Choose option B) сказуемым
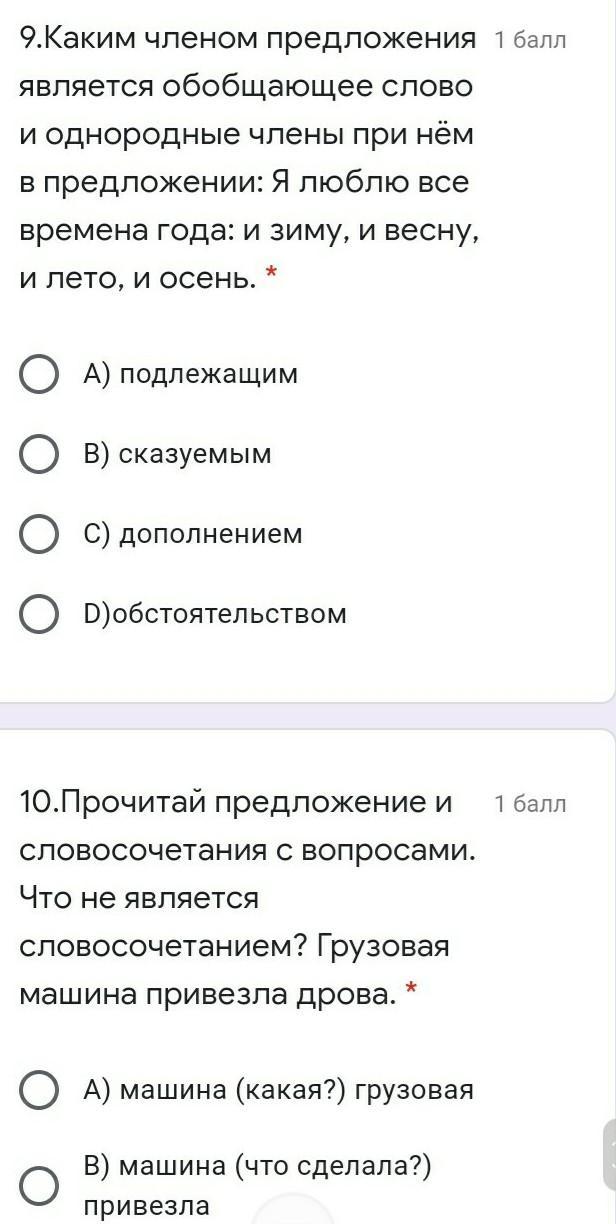The height and width of the screenshot is (1224, 616). 39,454
